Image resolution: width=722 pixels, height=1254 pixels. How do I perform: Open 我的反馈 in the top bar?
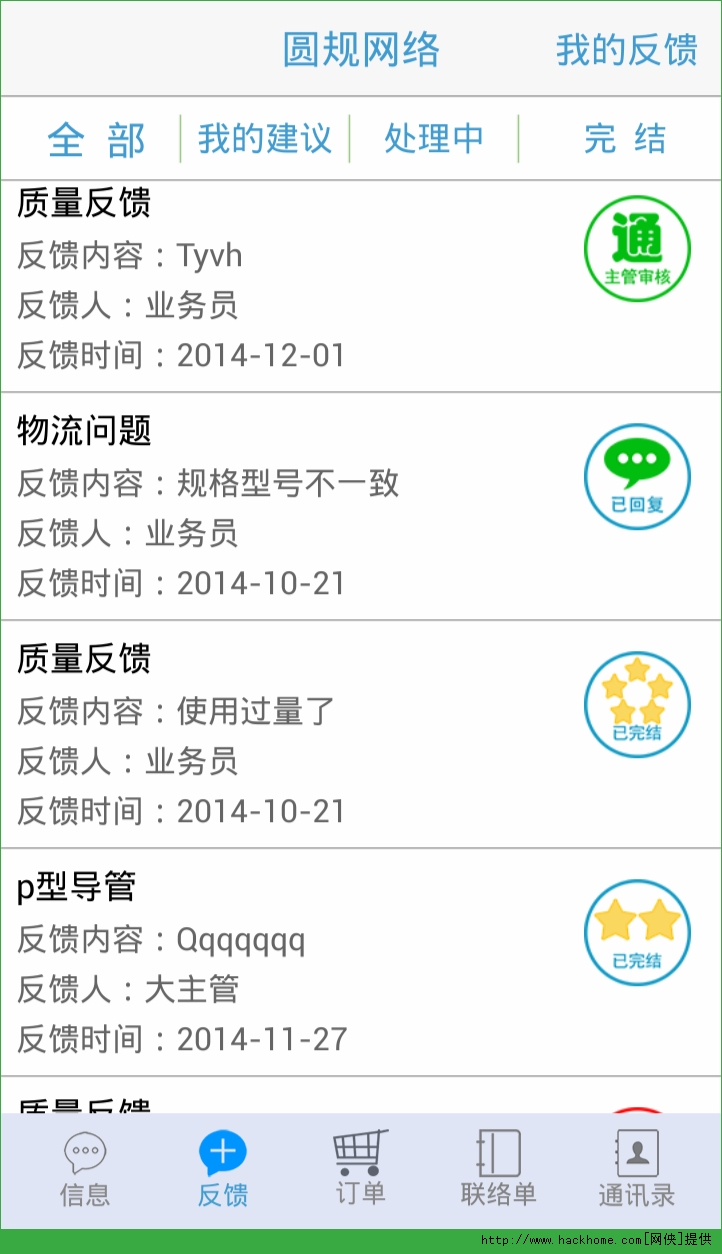[626, 50]
